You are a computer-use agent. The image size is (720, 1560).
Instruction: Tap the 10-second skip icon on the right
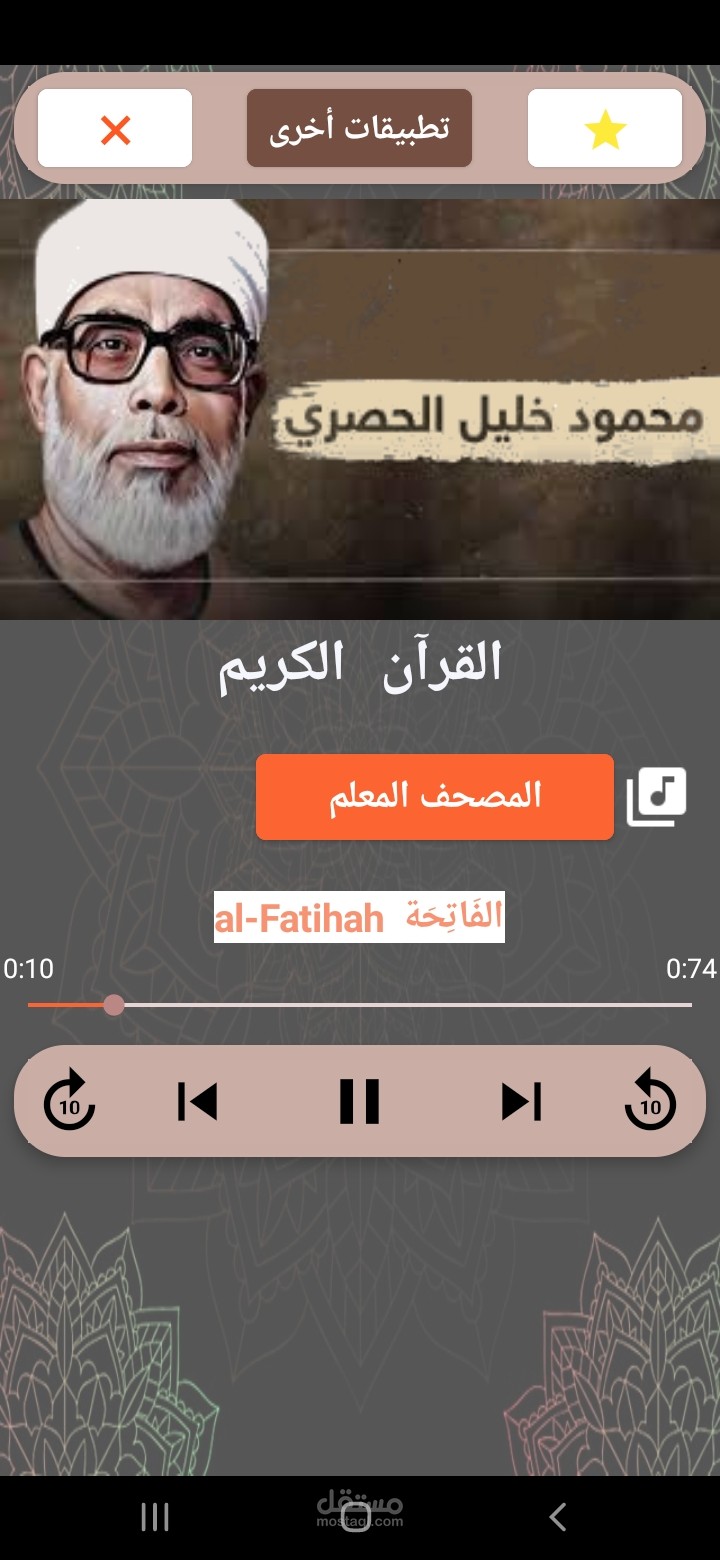click(x=650, y=1101)
